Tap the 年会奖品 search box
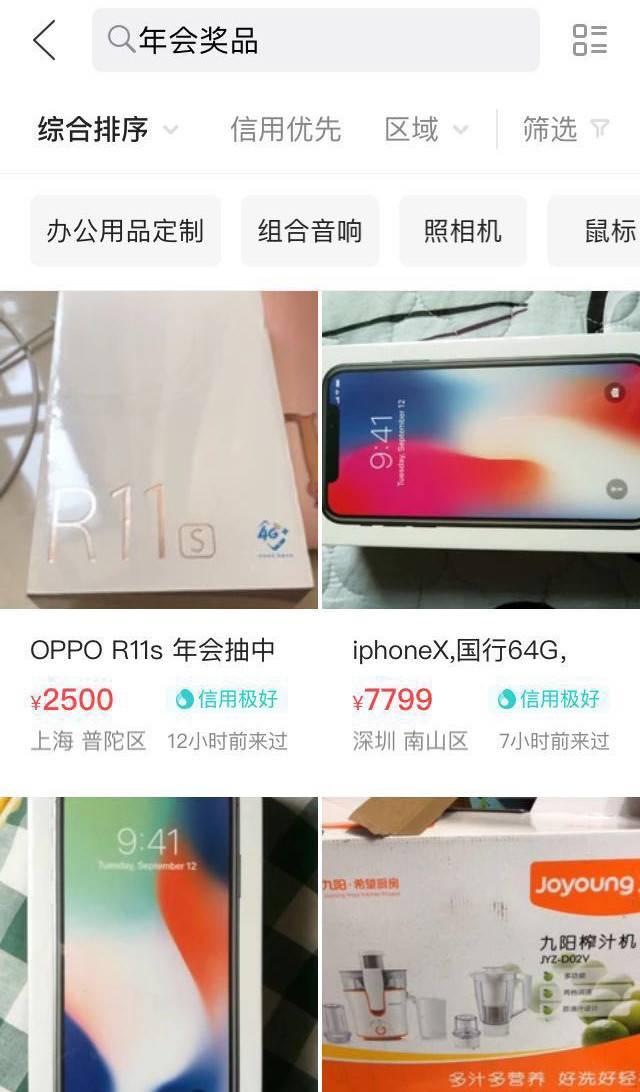 tap(315, 41)
